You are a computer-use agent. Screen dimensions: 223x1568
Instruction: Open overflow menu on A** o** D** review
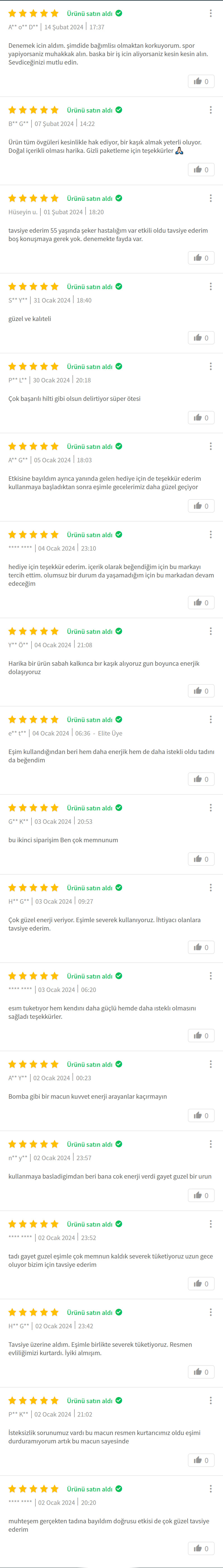[210, 13]
